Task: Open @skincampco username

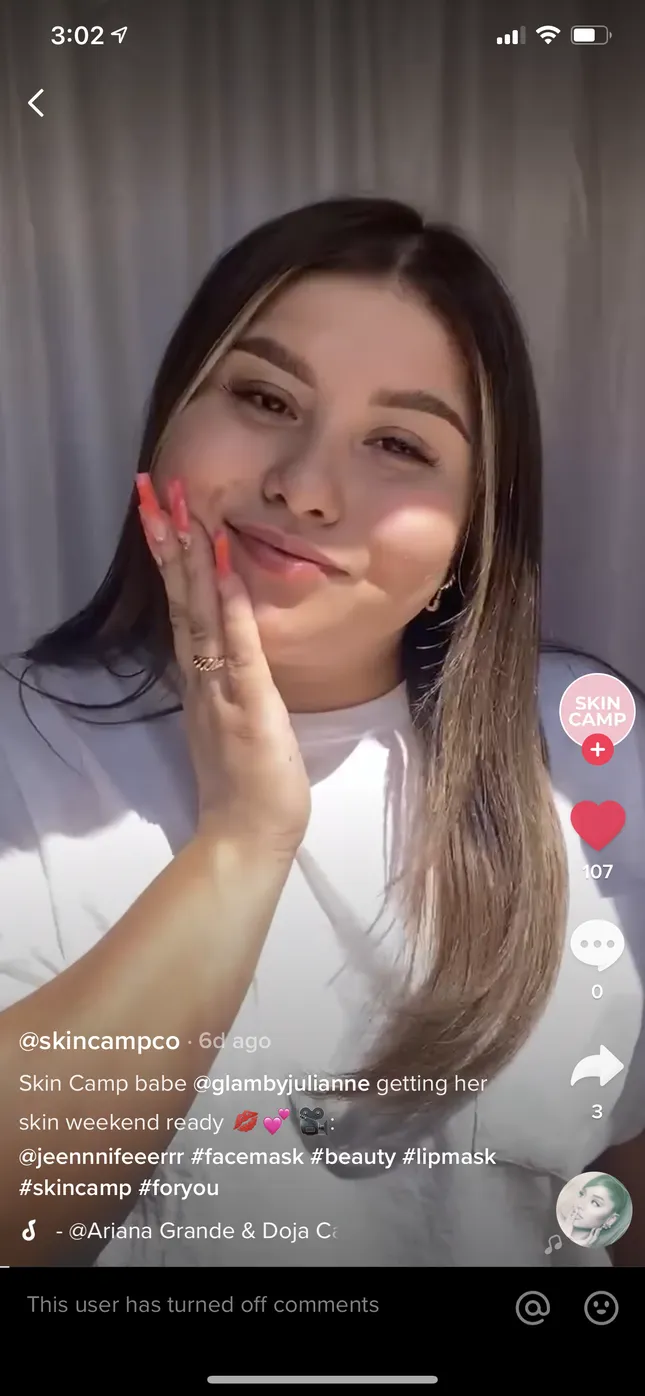Action: 99,1041
